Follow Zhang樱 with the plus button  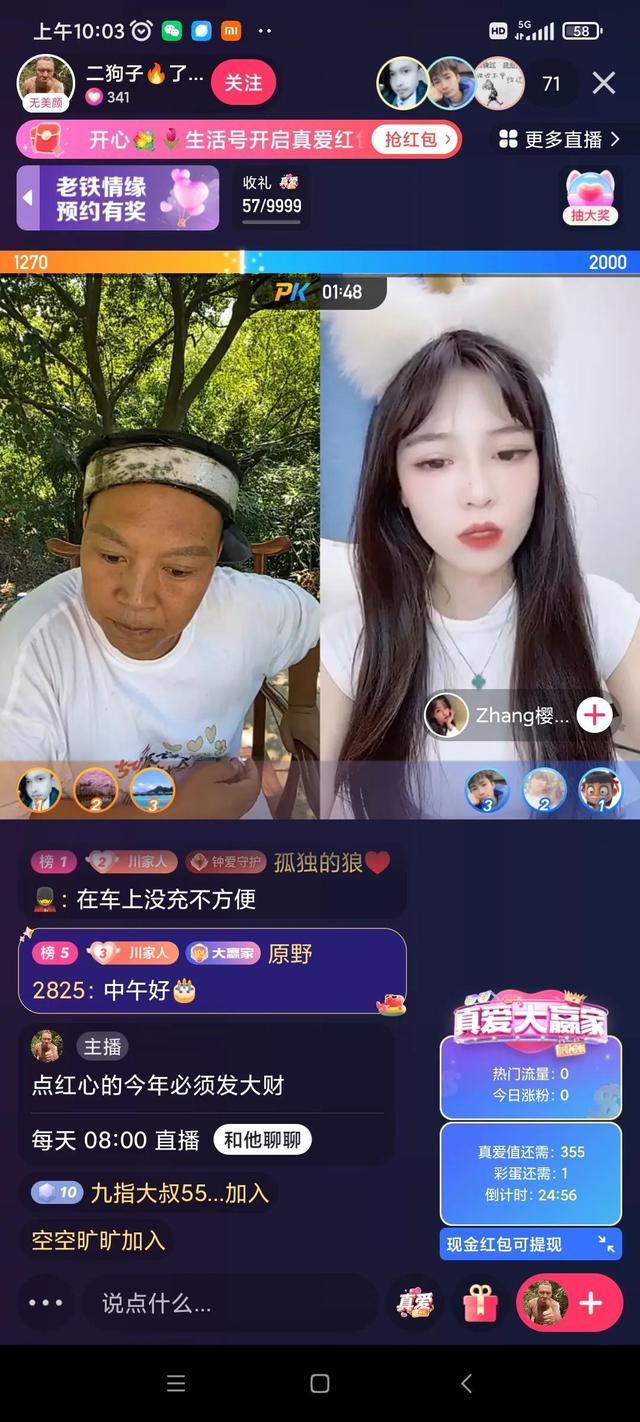pos(595,715)
